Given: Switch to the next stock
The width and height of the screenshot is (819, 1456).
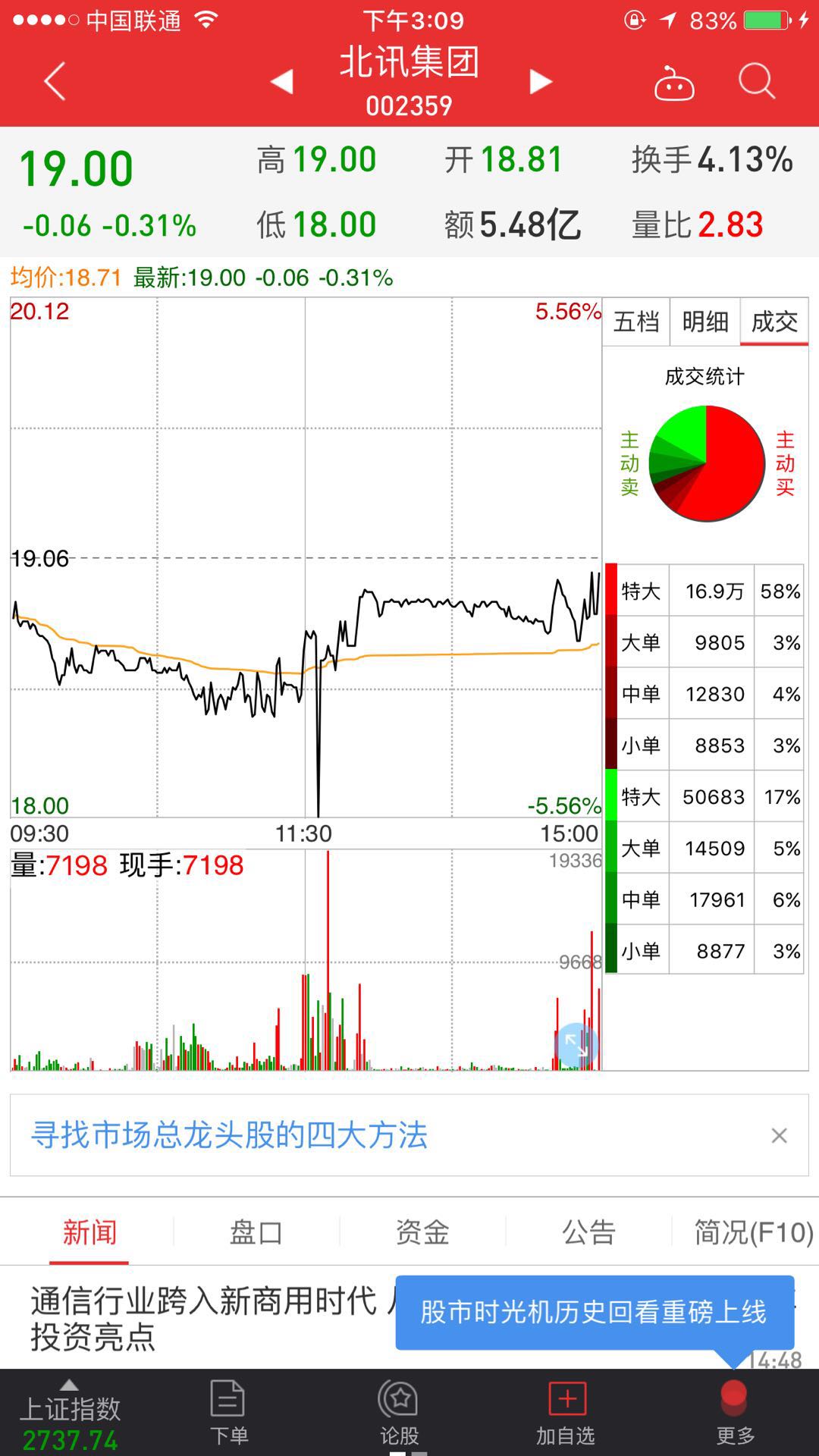Looking at the screenshot, I should (540, 81).
